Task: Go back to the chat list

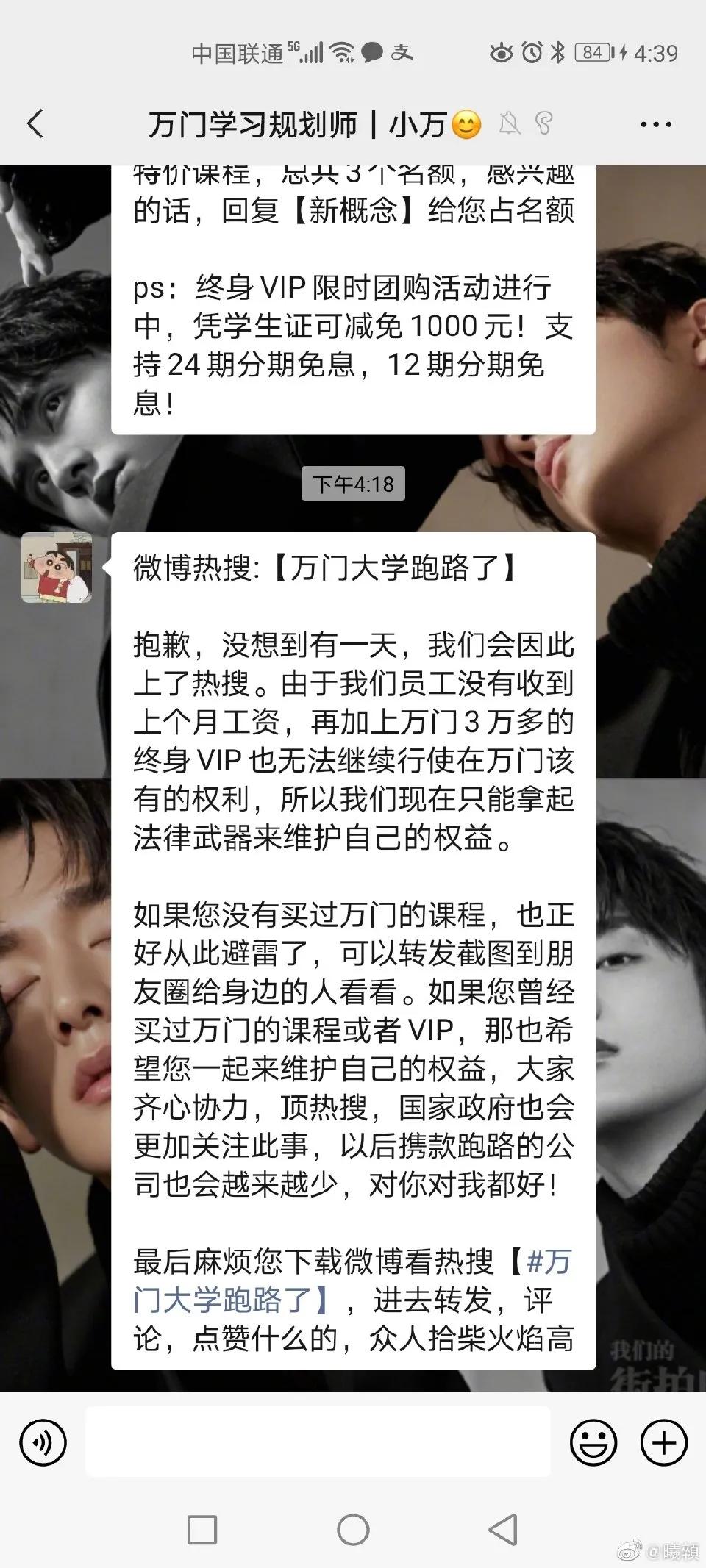Action: [35, 123]
